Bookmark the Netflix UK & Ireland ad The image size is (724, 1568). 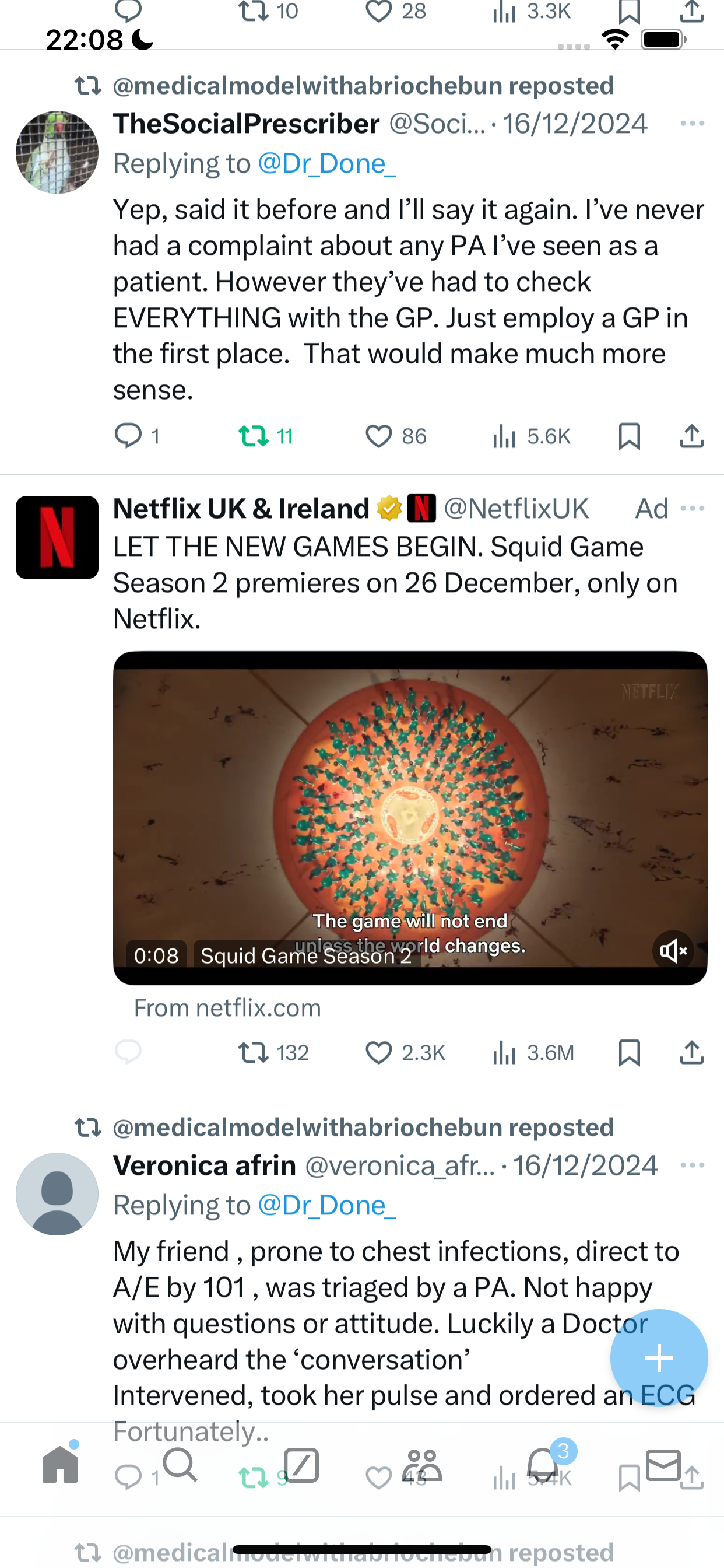[x=629, y=1052]
